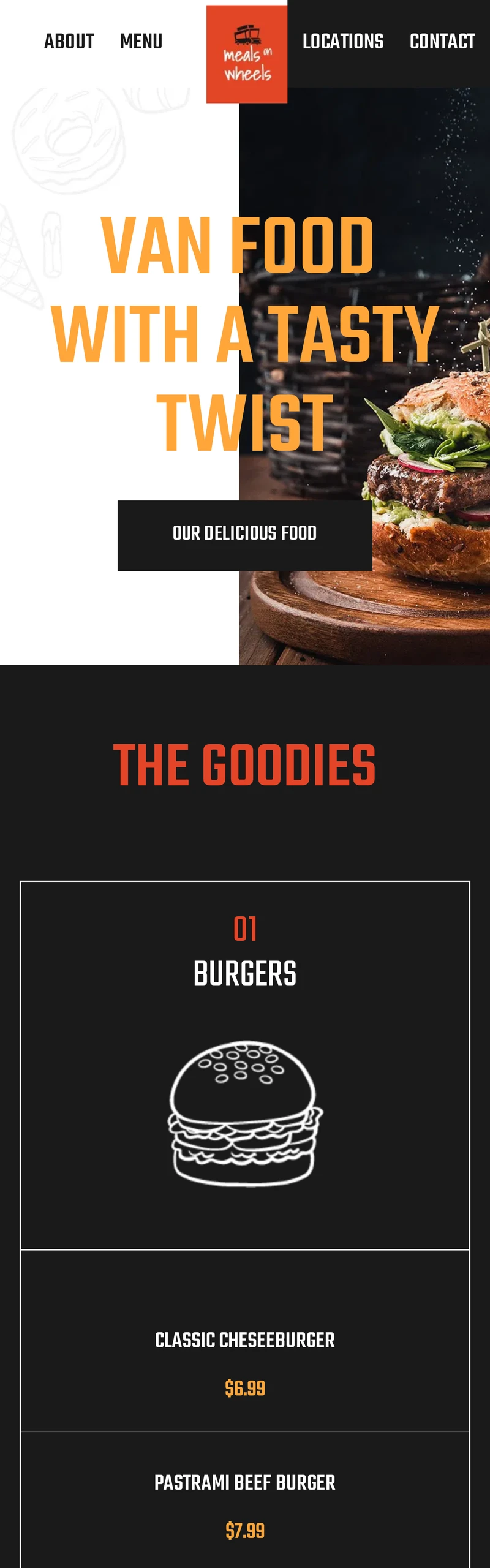View the Locations page
490x1568 pixels.
(x=343, y=42)
